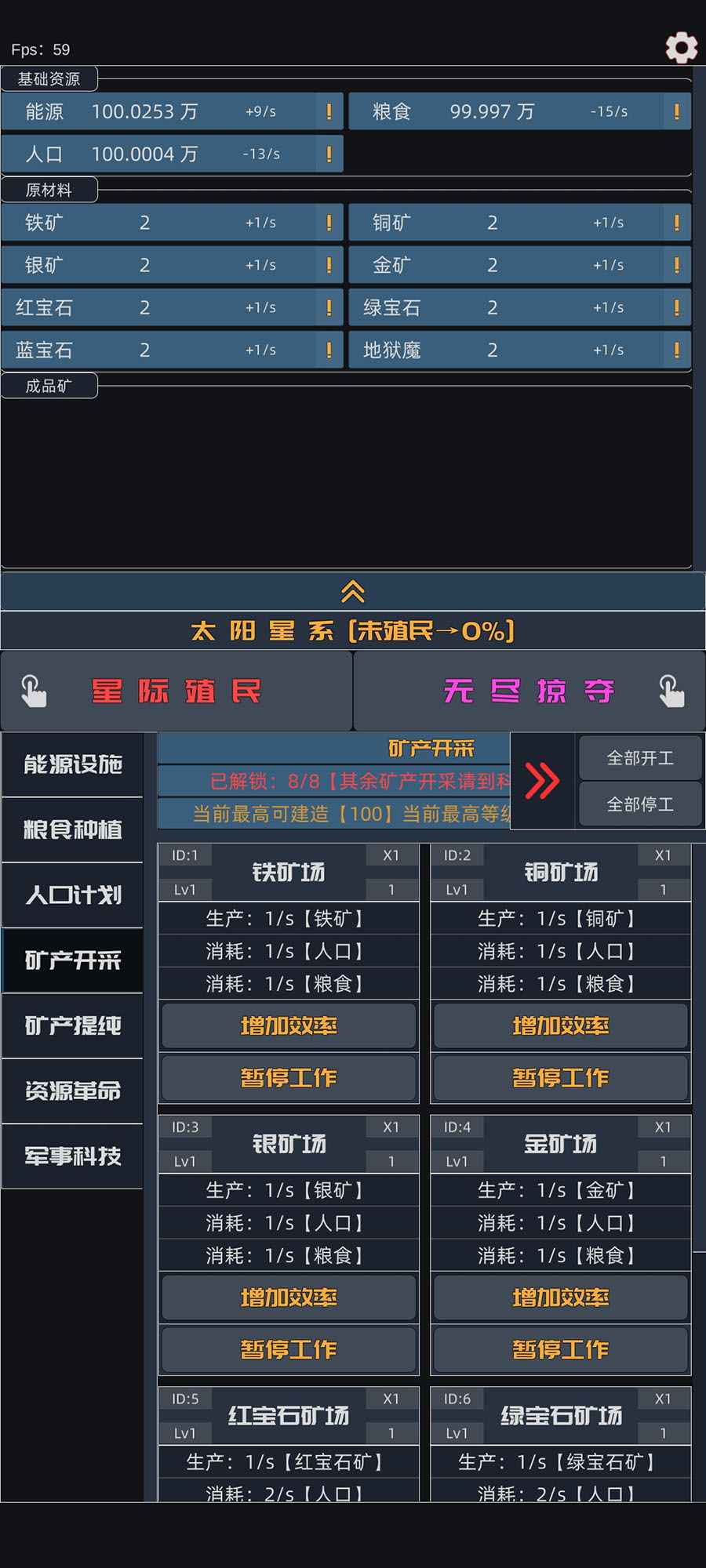The image size is (706, 1568).
Task: Open the settings gear icon
Action: click(x=681, y=47)
